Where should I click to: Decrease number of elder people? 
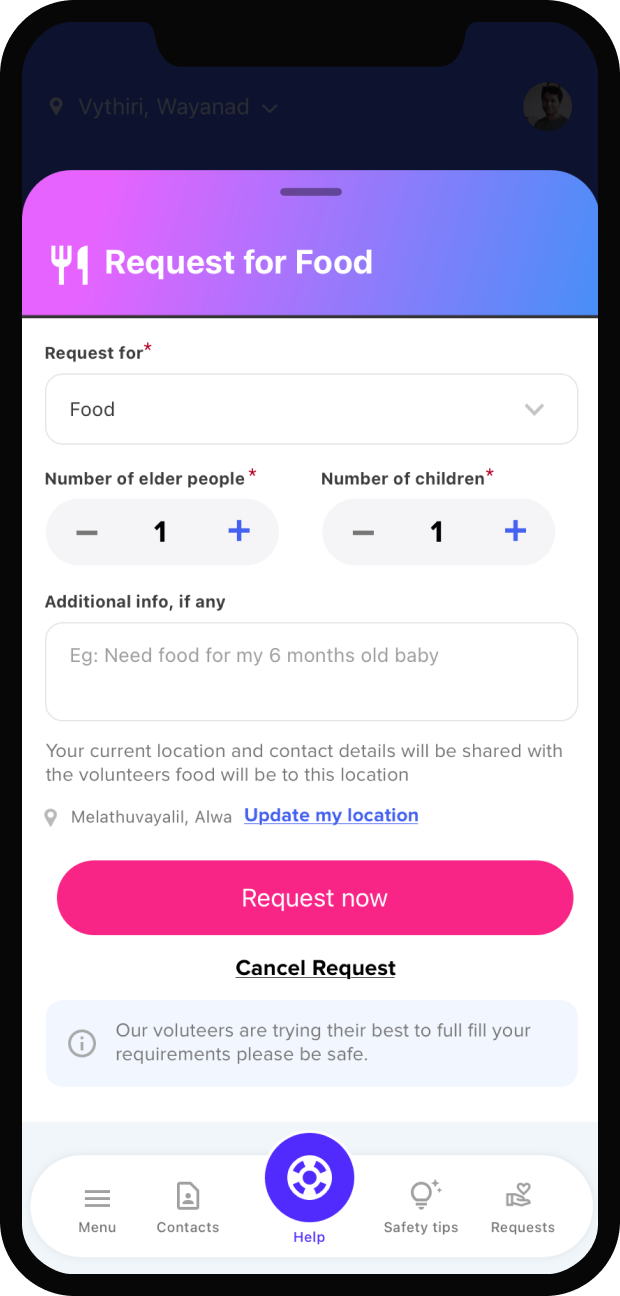tap(87, 532)
